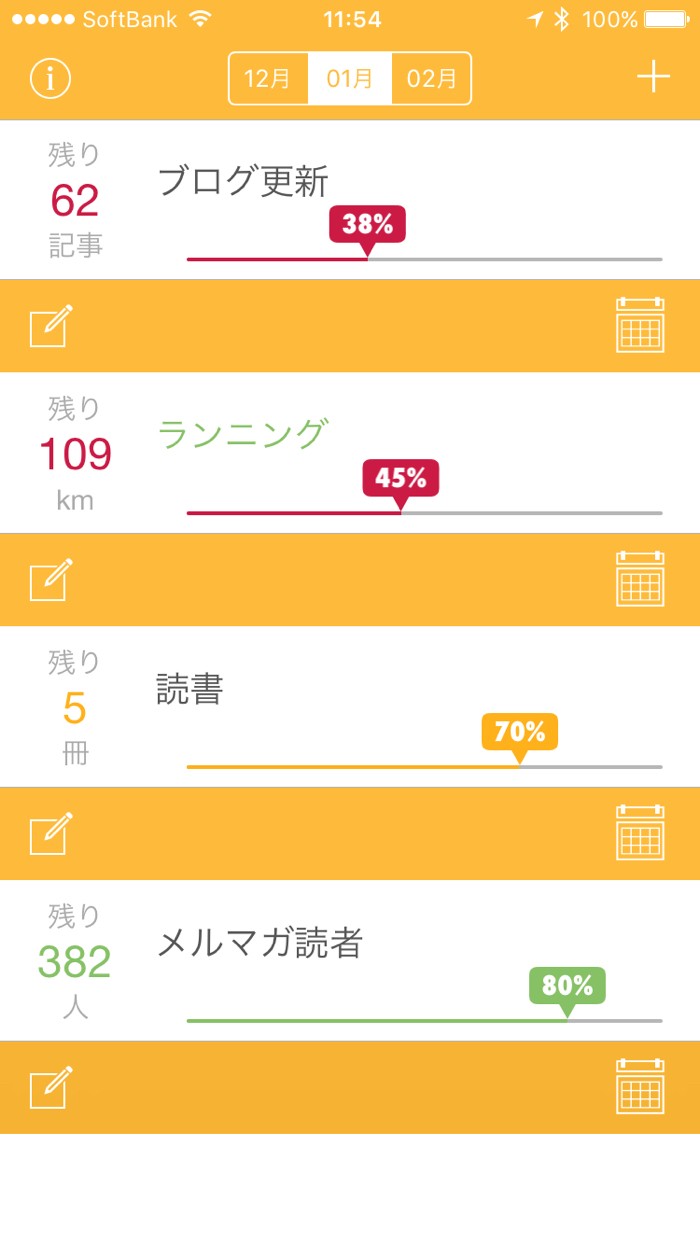Edit the 読書 goal
Viewport: 700px width, 1245px height.
click(51, 834)
